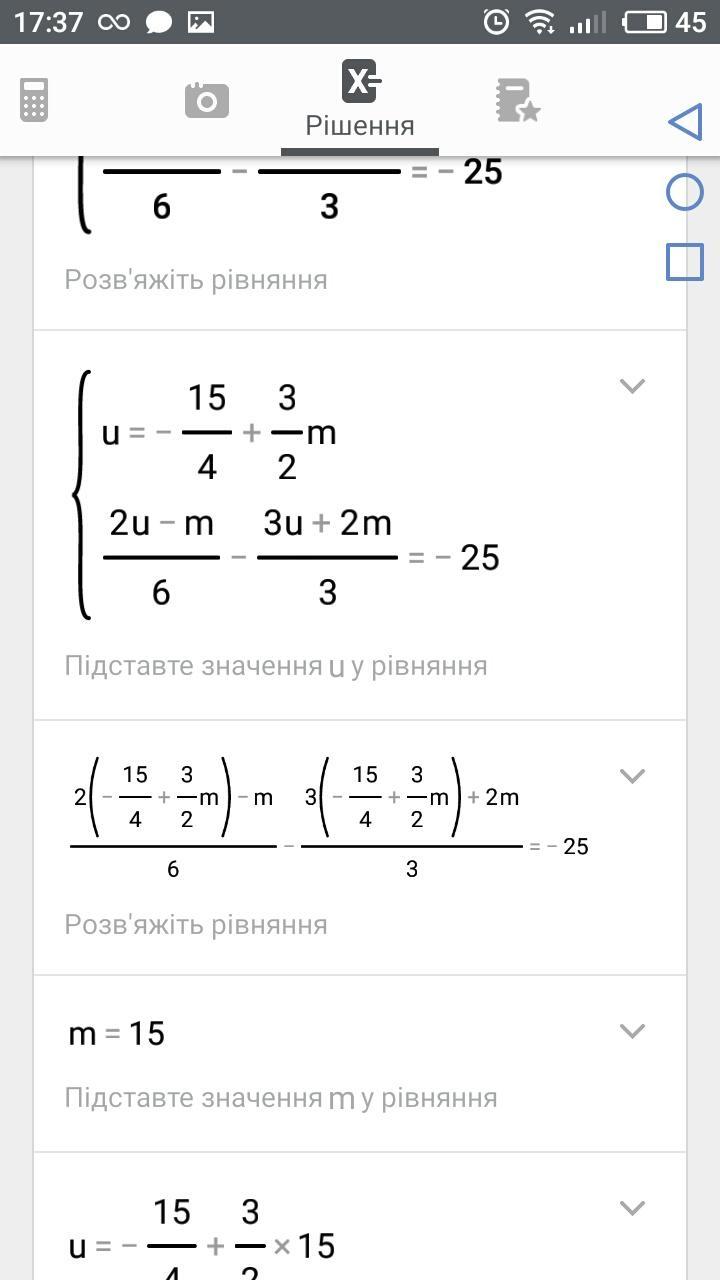Expand the step with u = −15/4 + 3/2 m
Image resolution: width=720 pixels, height=1280 pixels.
click(632, 385)
